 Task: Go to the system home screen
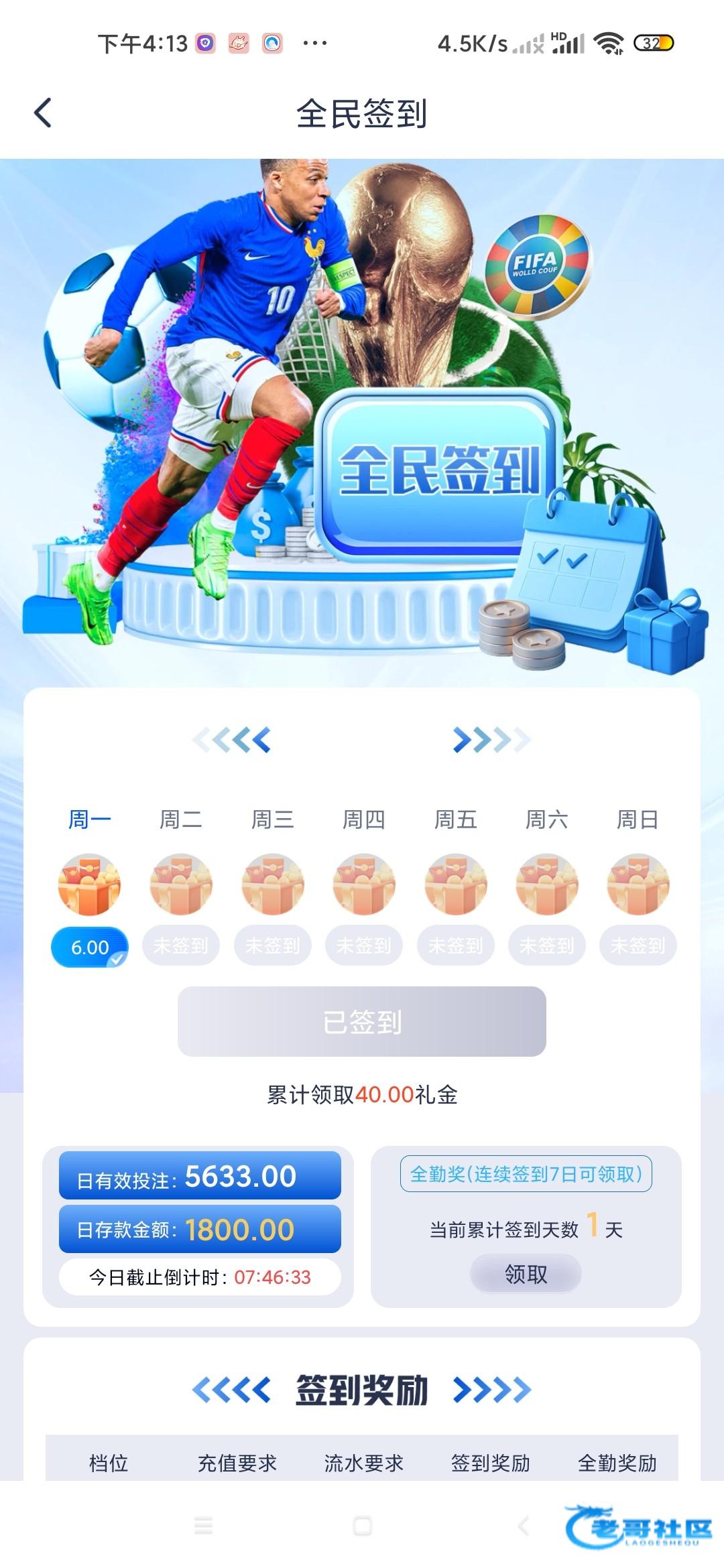362,1526
